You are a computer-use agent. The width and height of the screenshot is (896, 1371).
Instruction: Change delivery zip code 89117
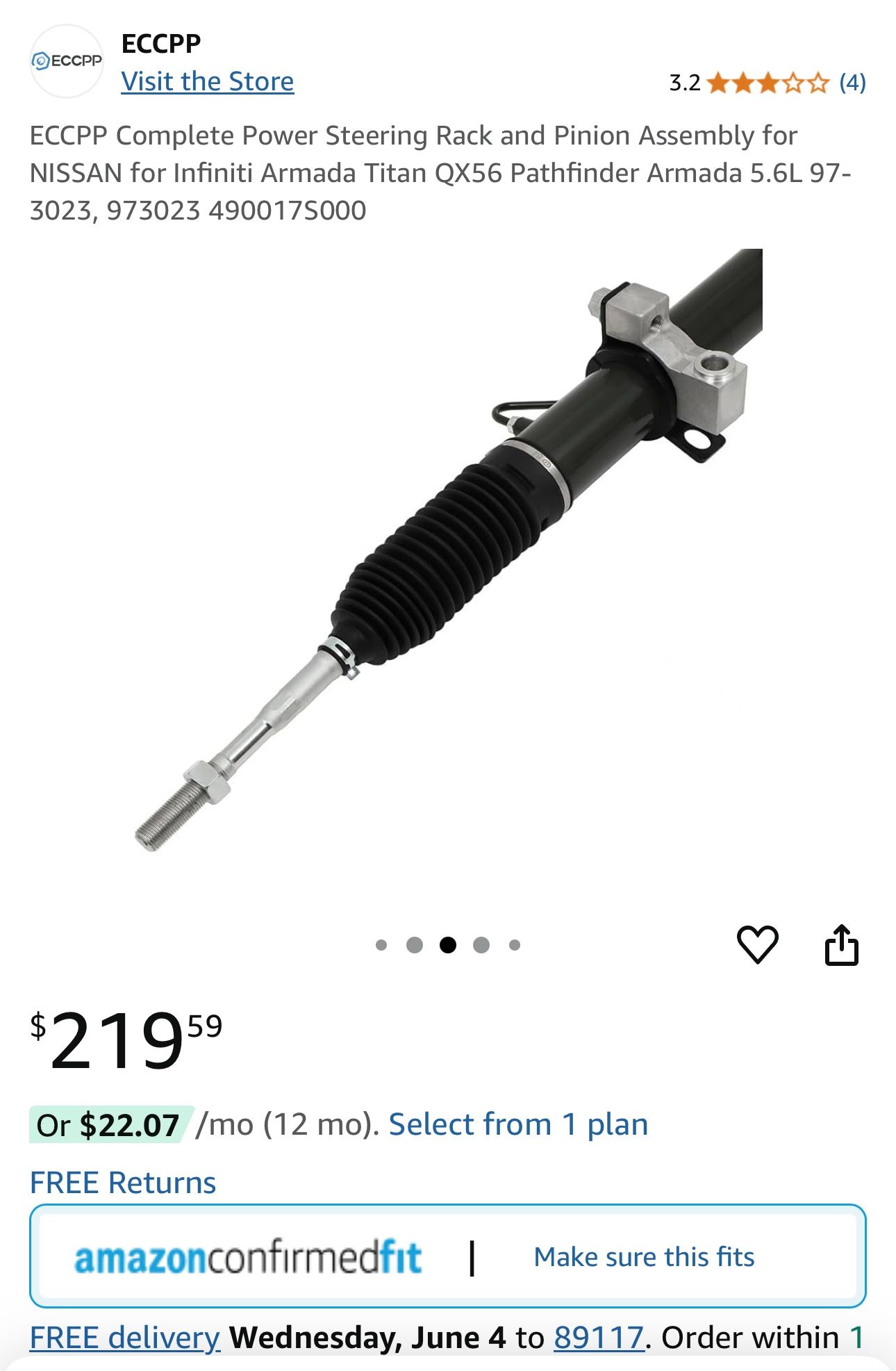coord(599,1337)
